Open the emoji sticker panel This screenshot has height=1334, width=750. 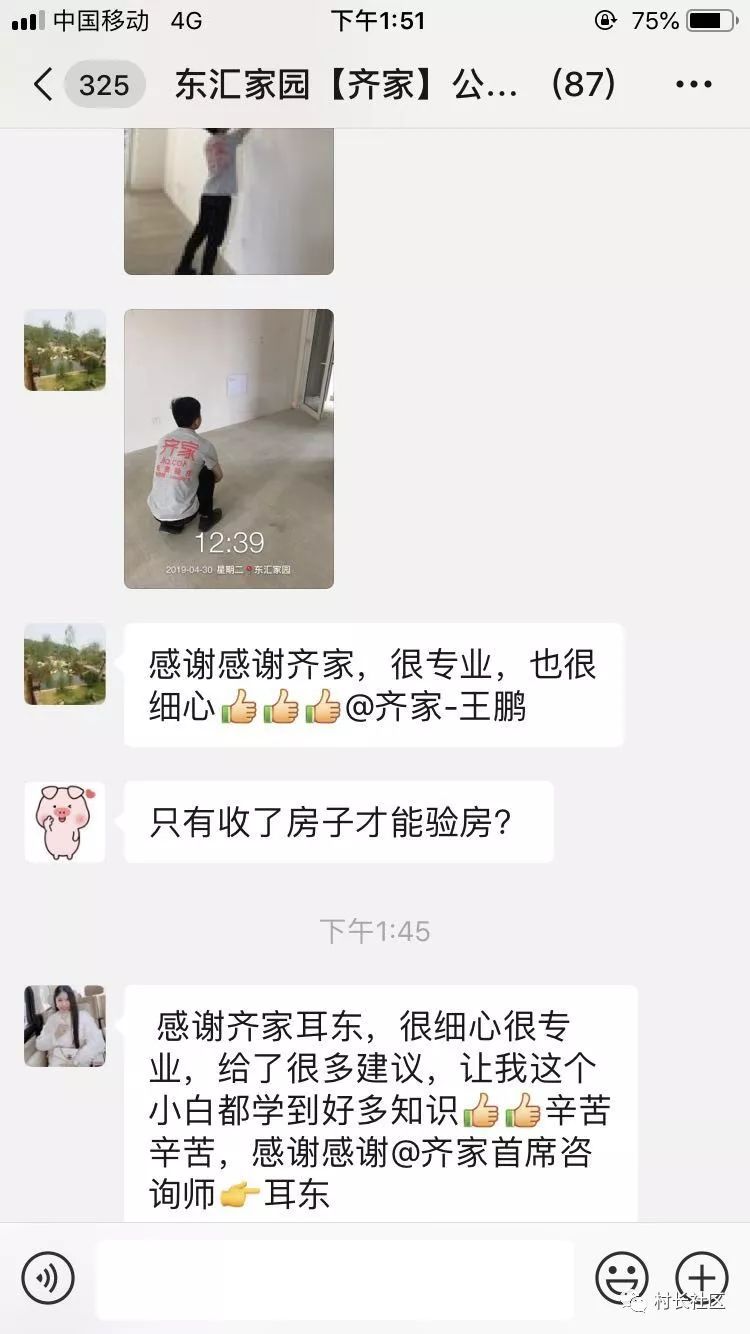[x=622, y=1277]
